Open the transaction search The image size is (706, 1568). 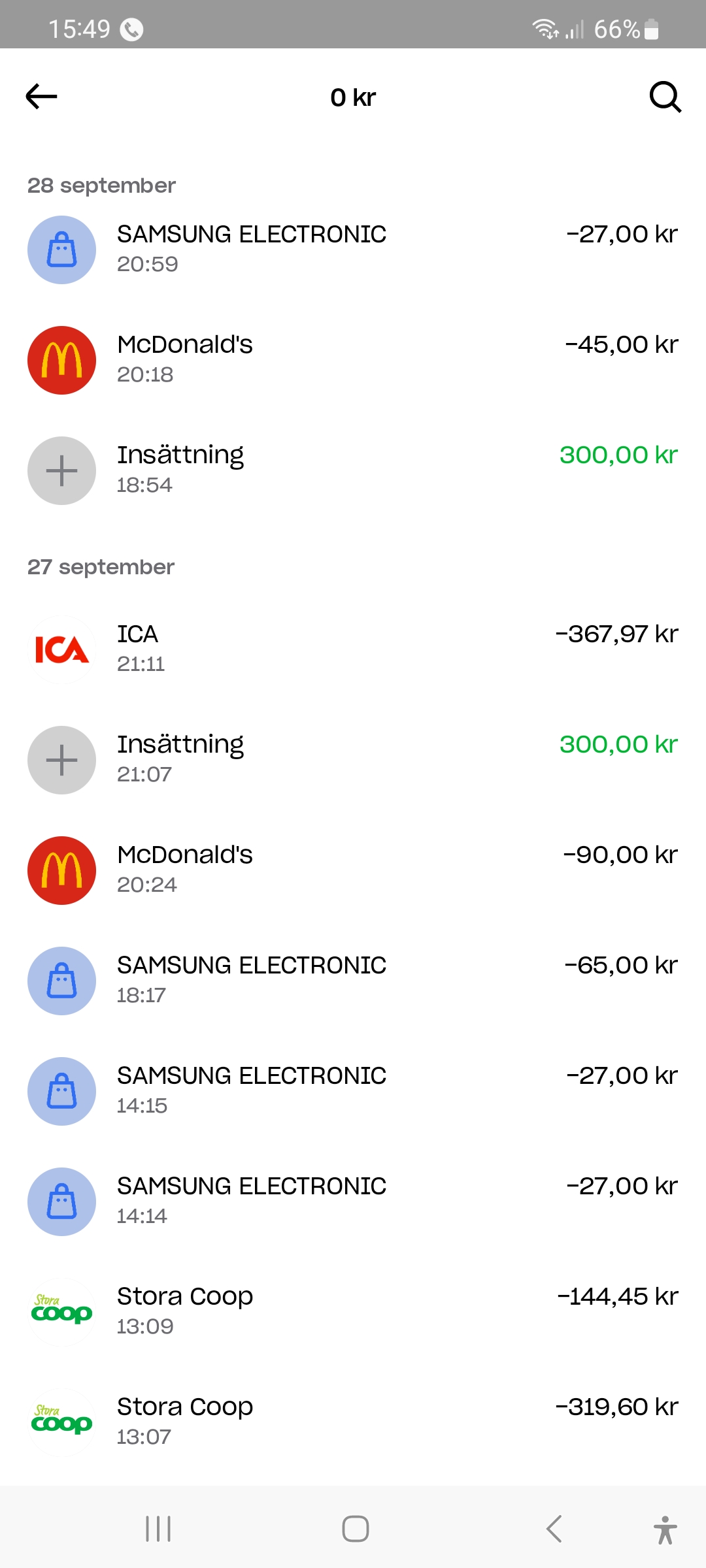pyautogui.click(x=665, y=97)
